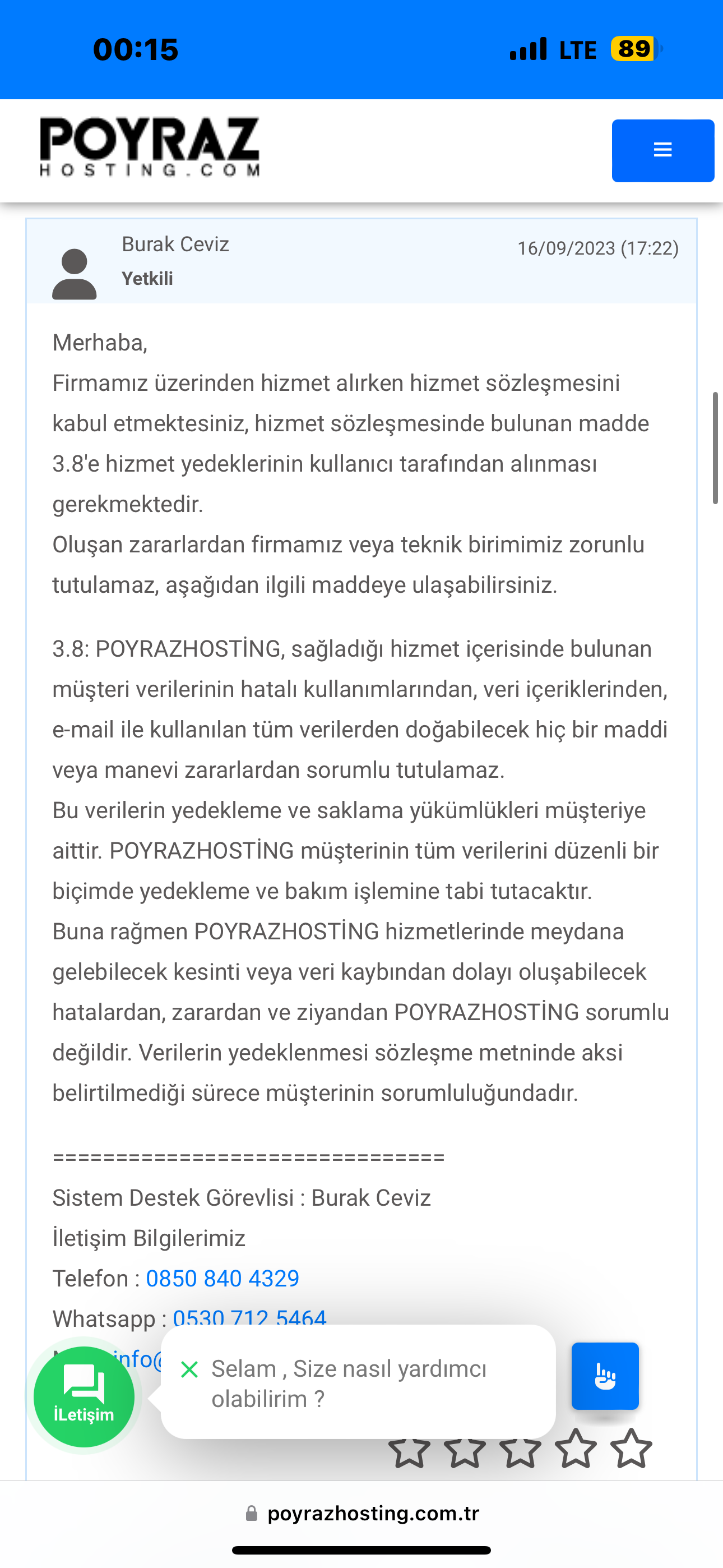Rate the reply with one star
Image resolution: width=723 pixels, height=1568 pixels.
coord(409,1451)
